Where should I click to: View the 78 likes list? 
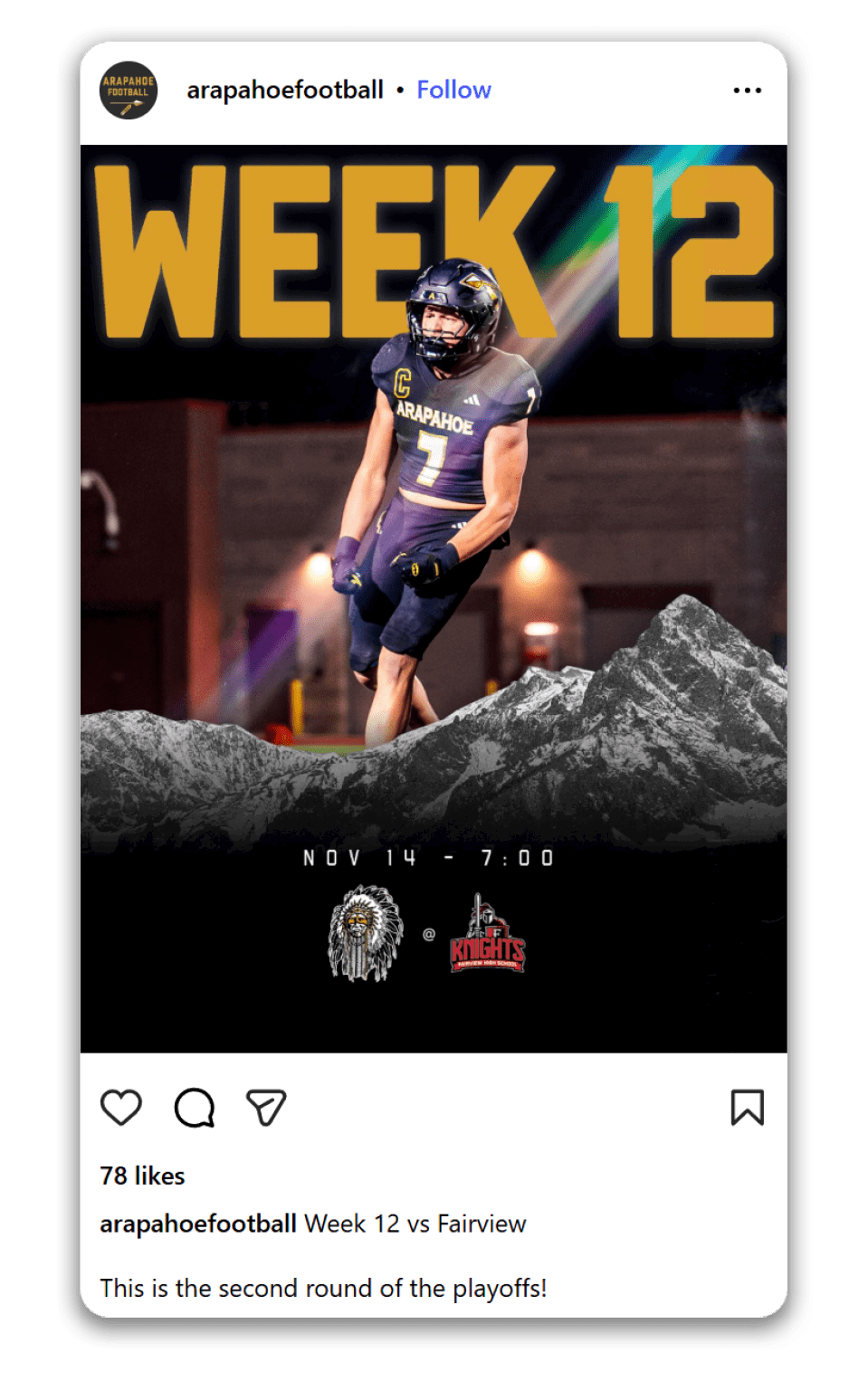[142, 1176]
